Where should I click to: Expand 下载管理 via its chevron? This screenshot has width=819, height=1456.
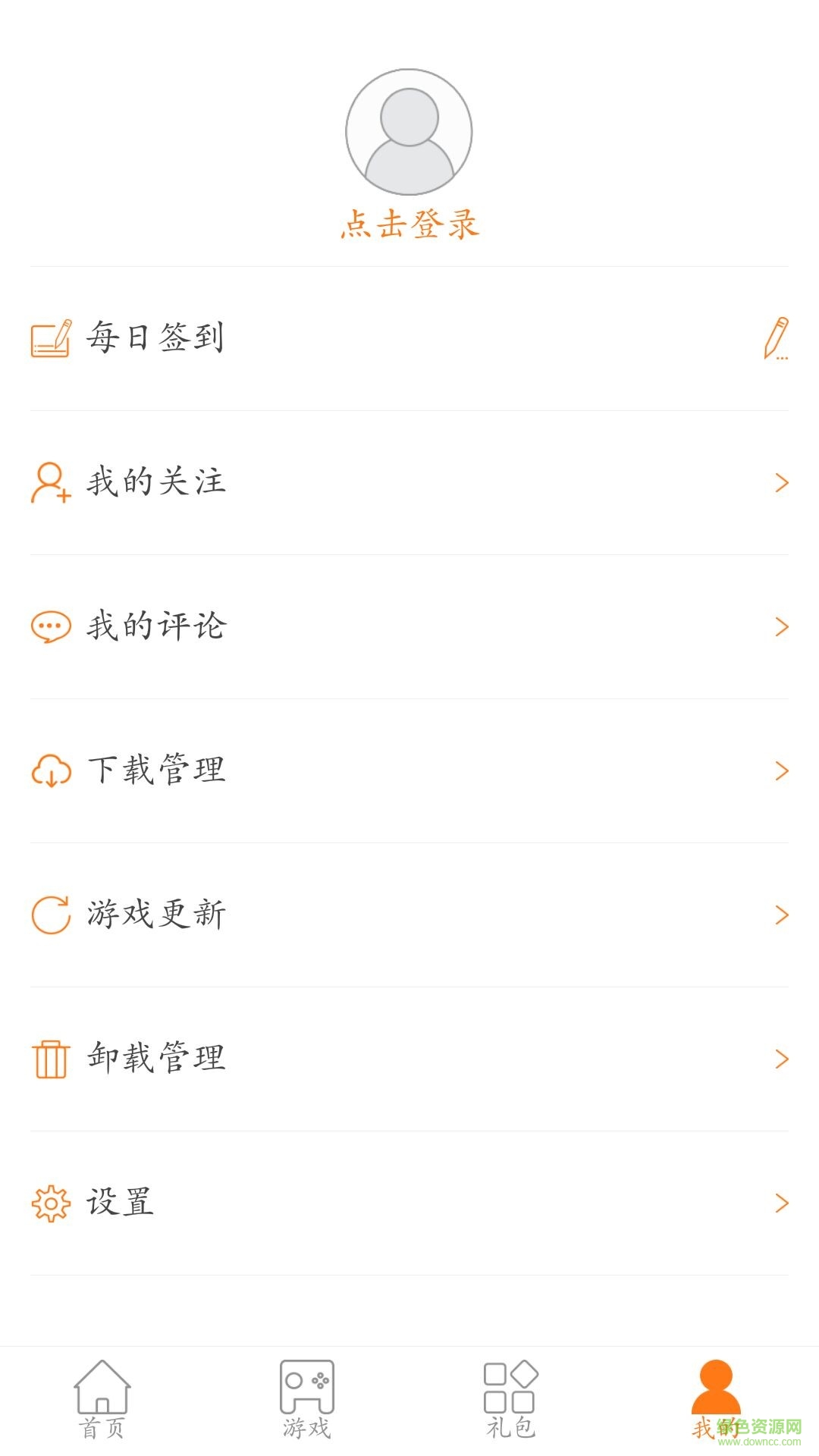tap(780, 771)
